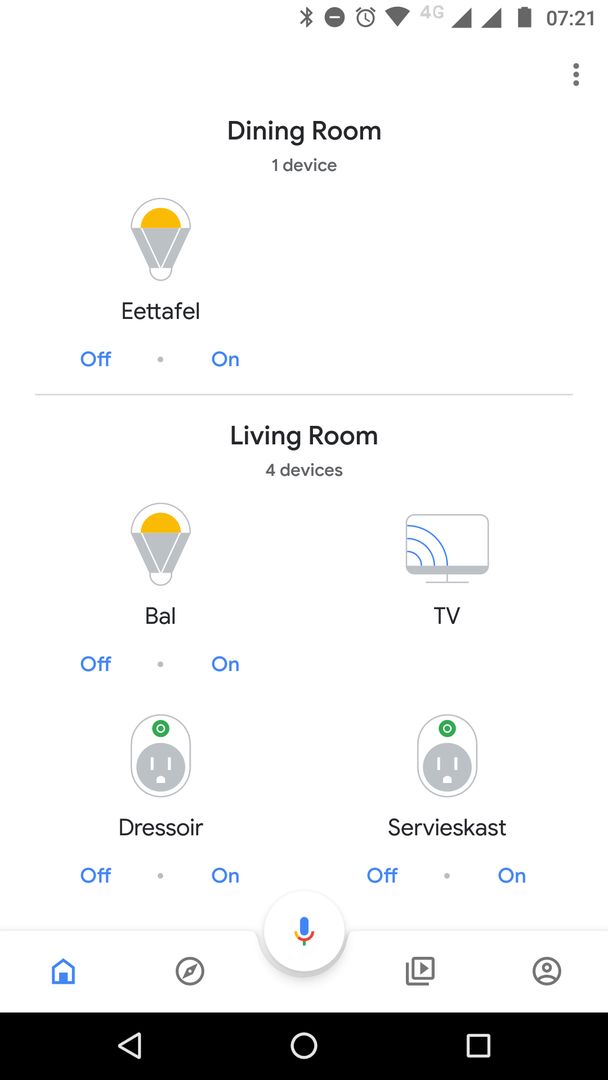Turn off the Servieskast plug
This screenshot has height=1080, width=608.
[382, 875]
